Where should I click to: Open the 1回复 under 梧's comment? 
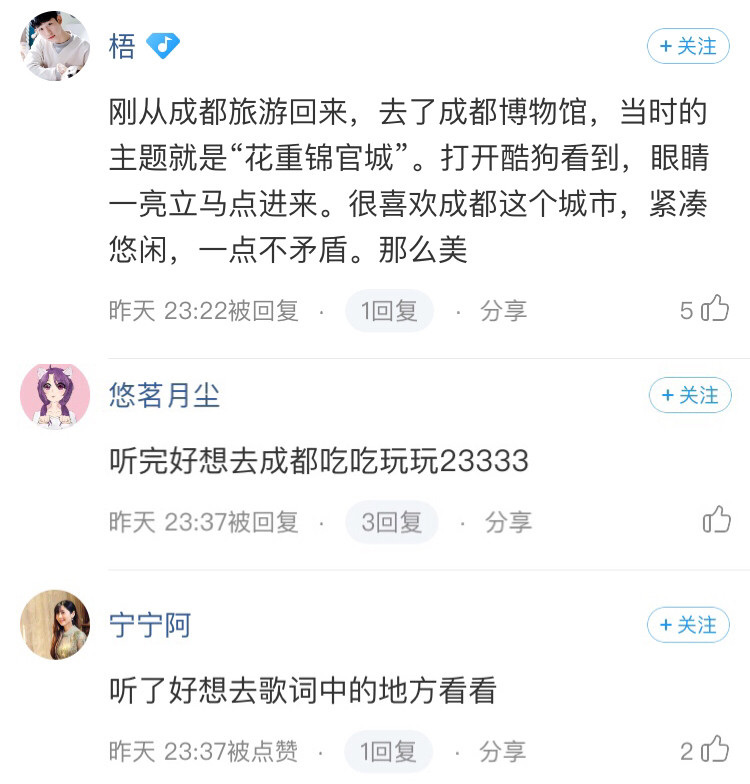tap(388, 311)
